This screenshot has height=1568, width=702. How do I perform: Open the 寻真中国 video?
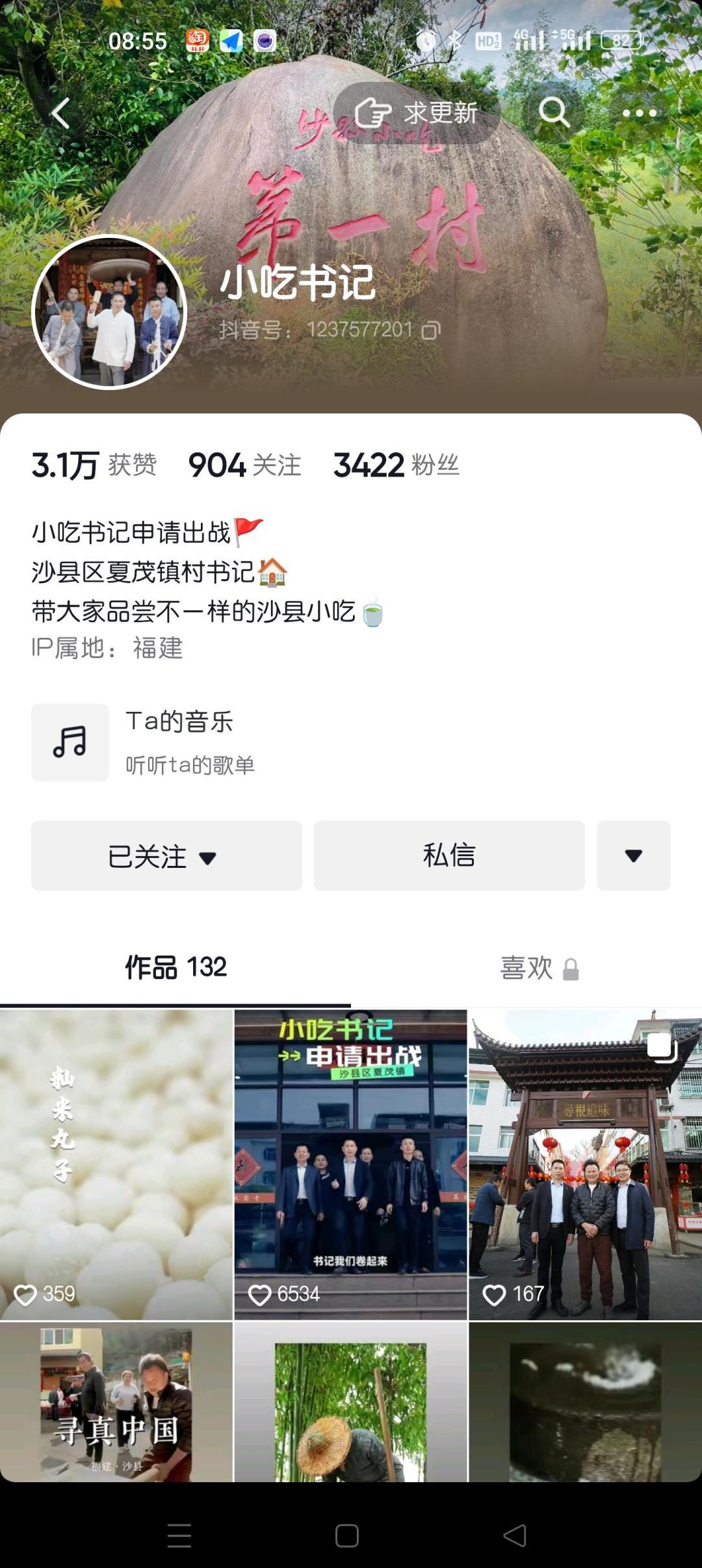pos(116,1404)
